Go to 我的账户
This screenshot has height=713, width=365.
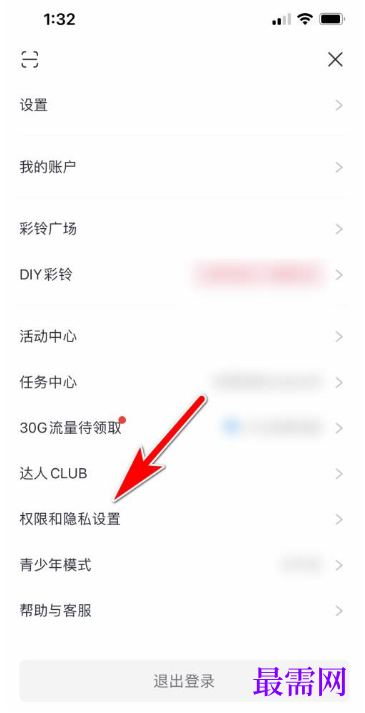pyautogui.click(x=183, y=167)
